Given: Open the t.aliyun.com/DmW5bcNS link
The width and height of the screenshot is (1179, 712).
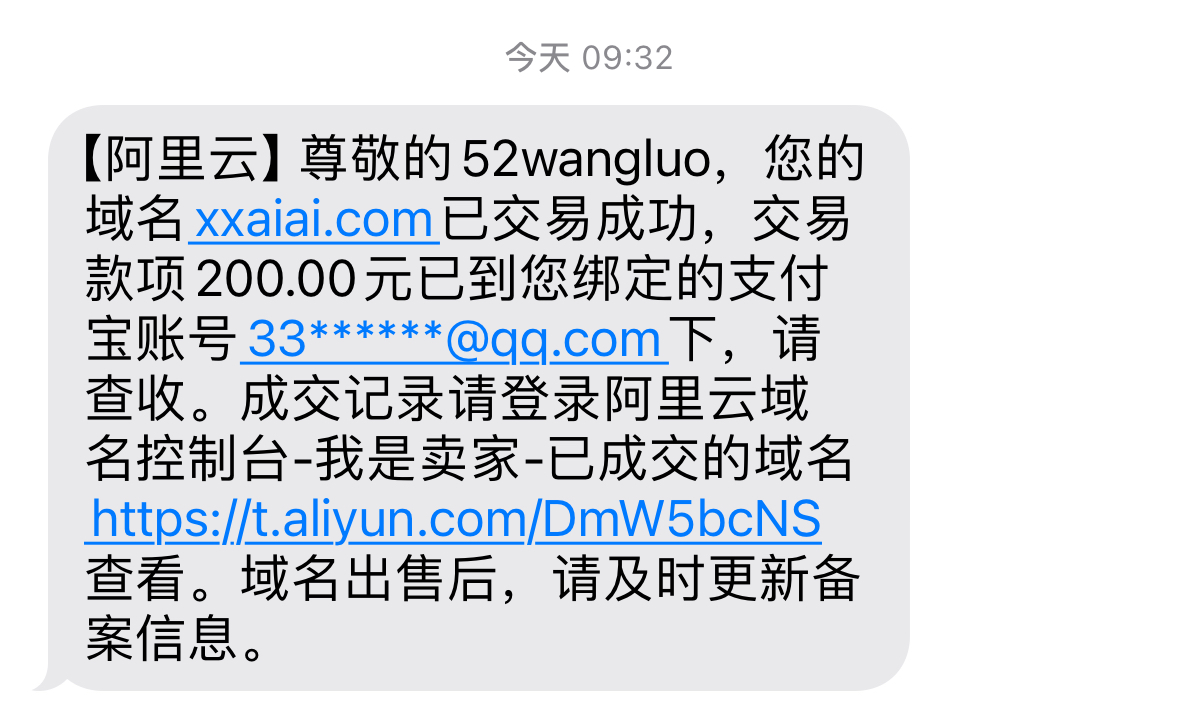Looking at the screenshot, I should pos(456,520).
